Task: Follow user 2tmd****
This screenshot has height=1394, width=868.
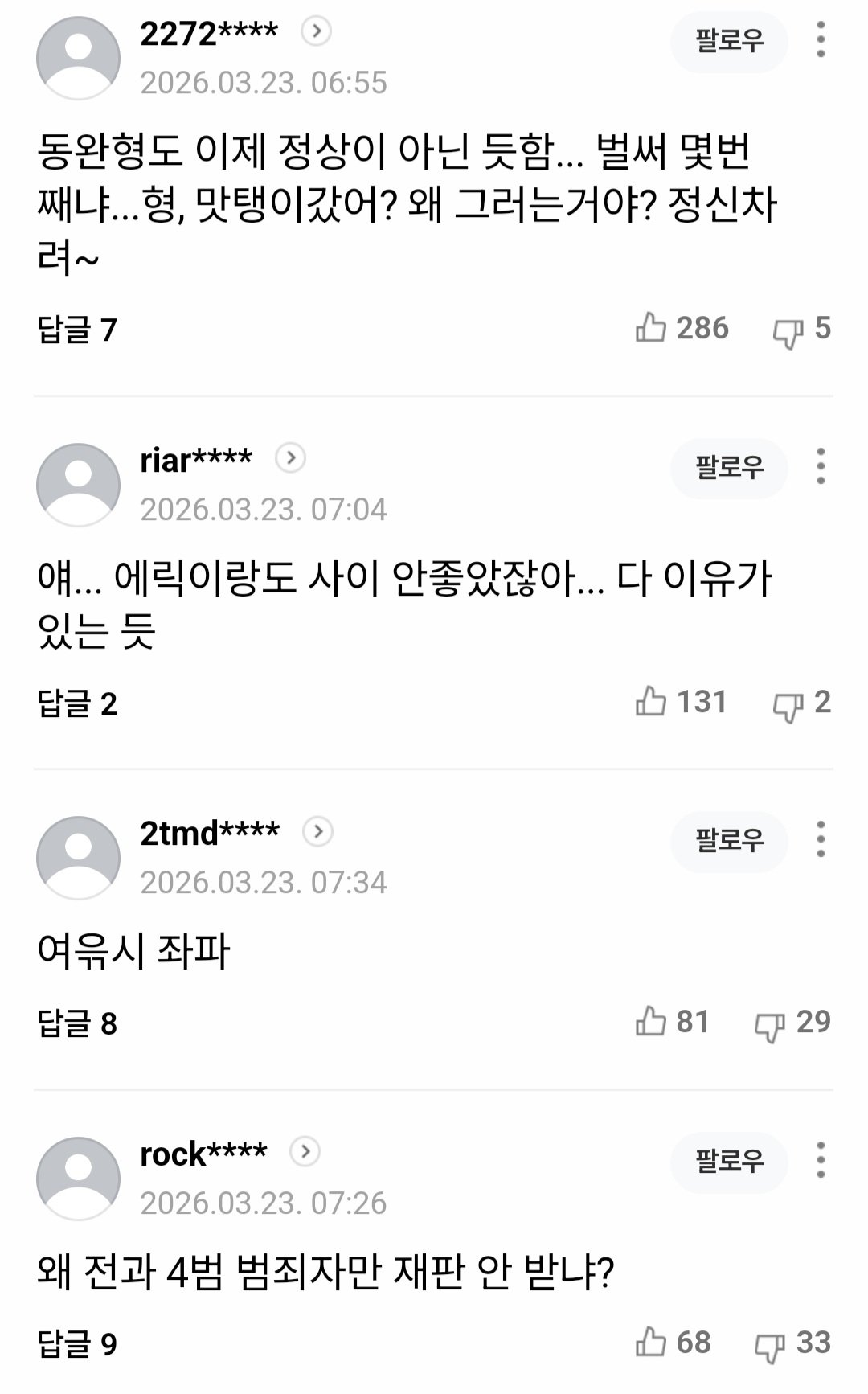Action: click(x=729, y=841)
